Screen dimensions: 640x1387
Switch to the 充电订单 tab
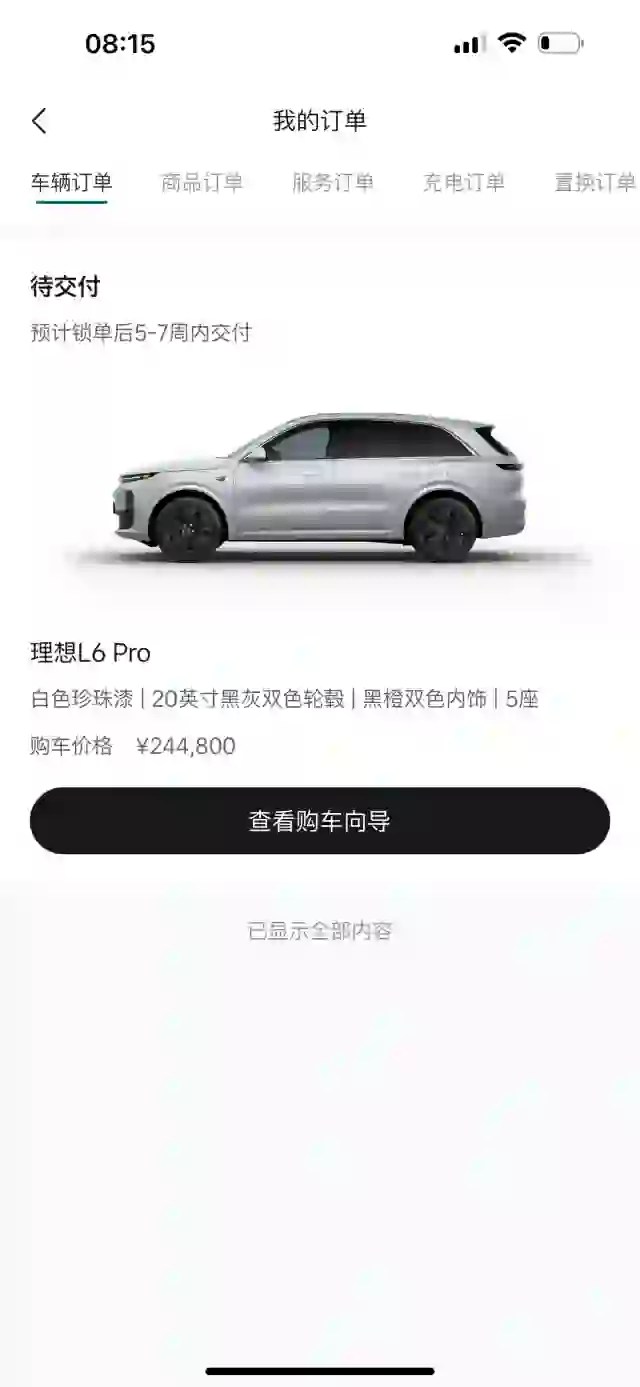click(x=464, y=182)
